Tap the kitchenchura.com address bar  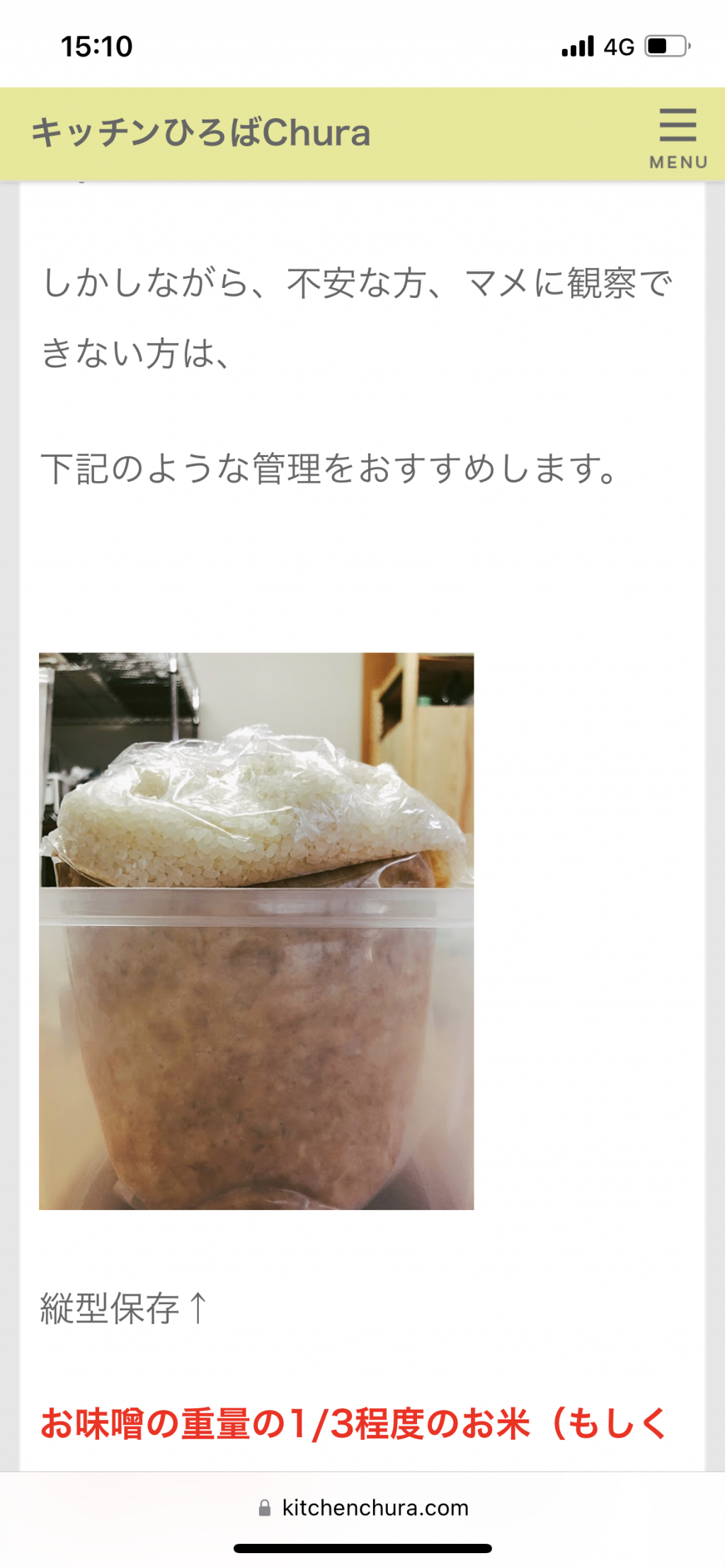362,1507
